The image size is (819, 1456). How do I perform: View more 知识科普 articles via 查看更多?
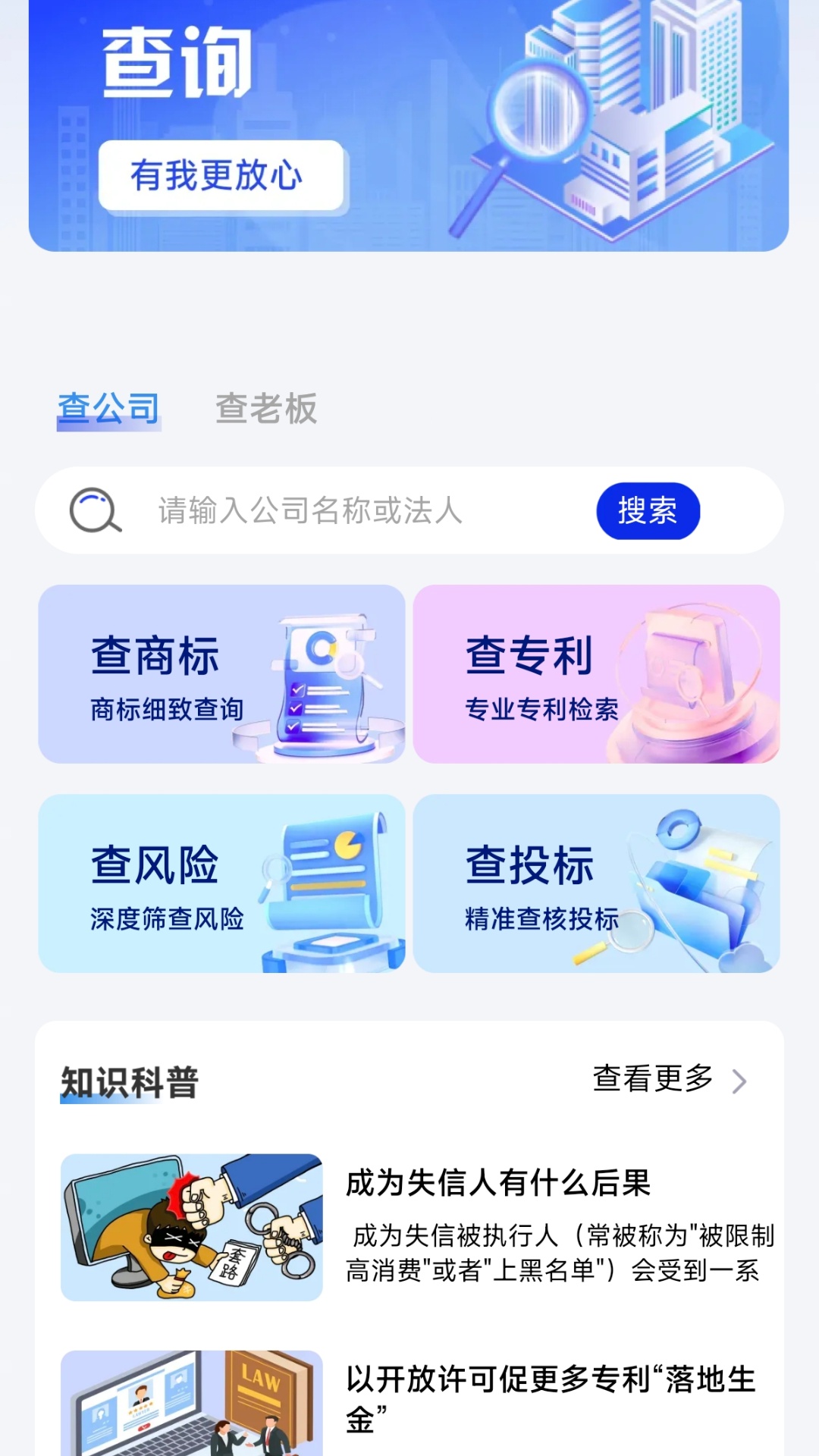[669, 1079]
